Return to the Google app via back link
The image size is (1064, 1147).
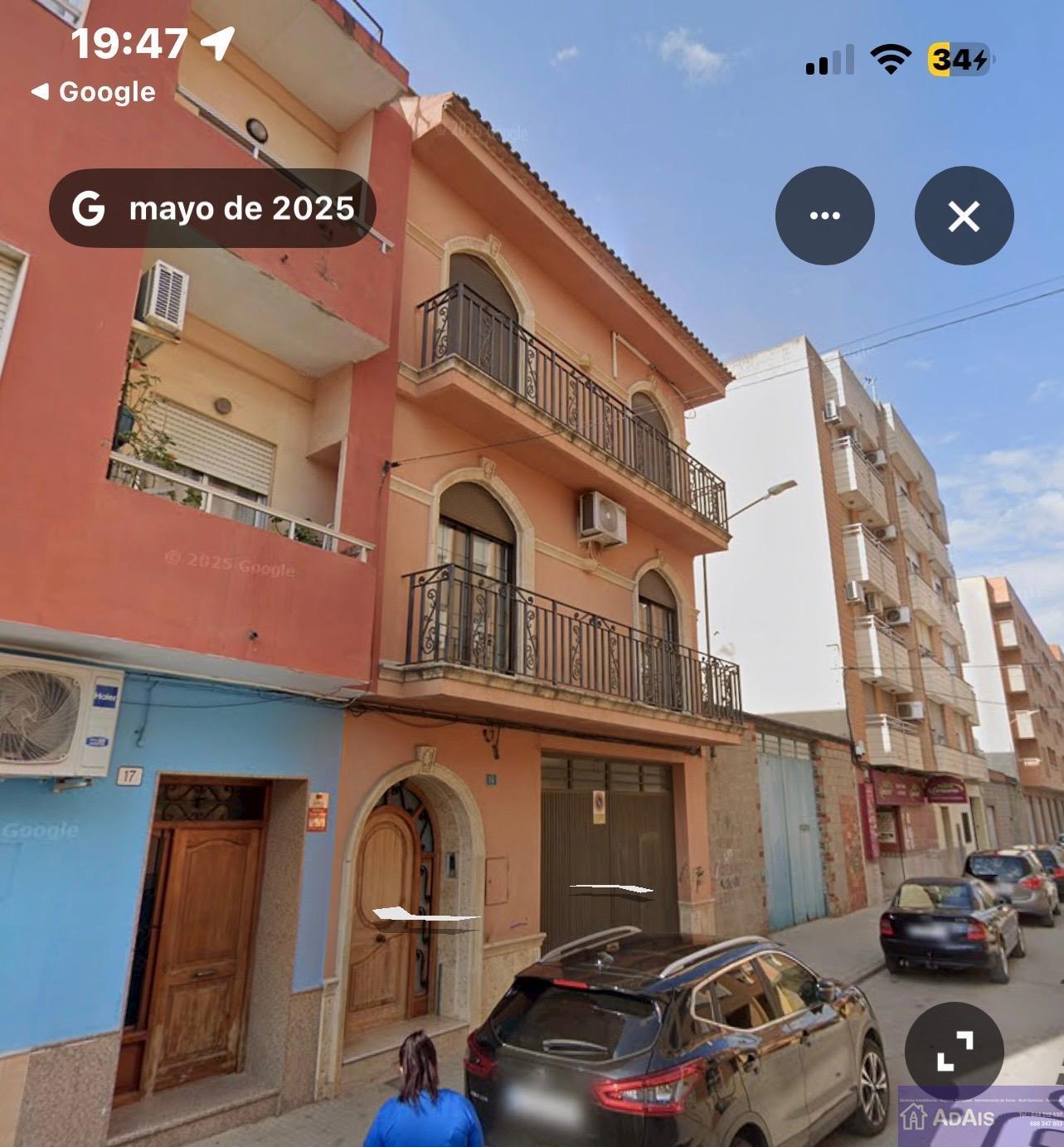[93, 92]
